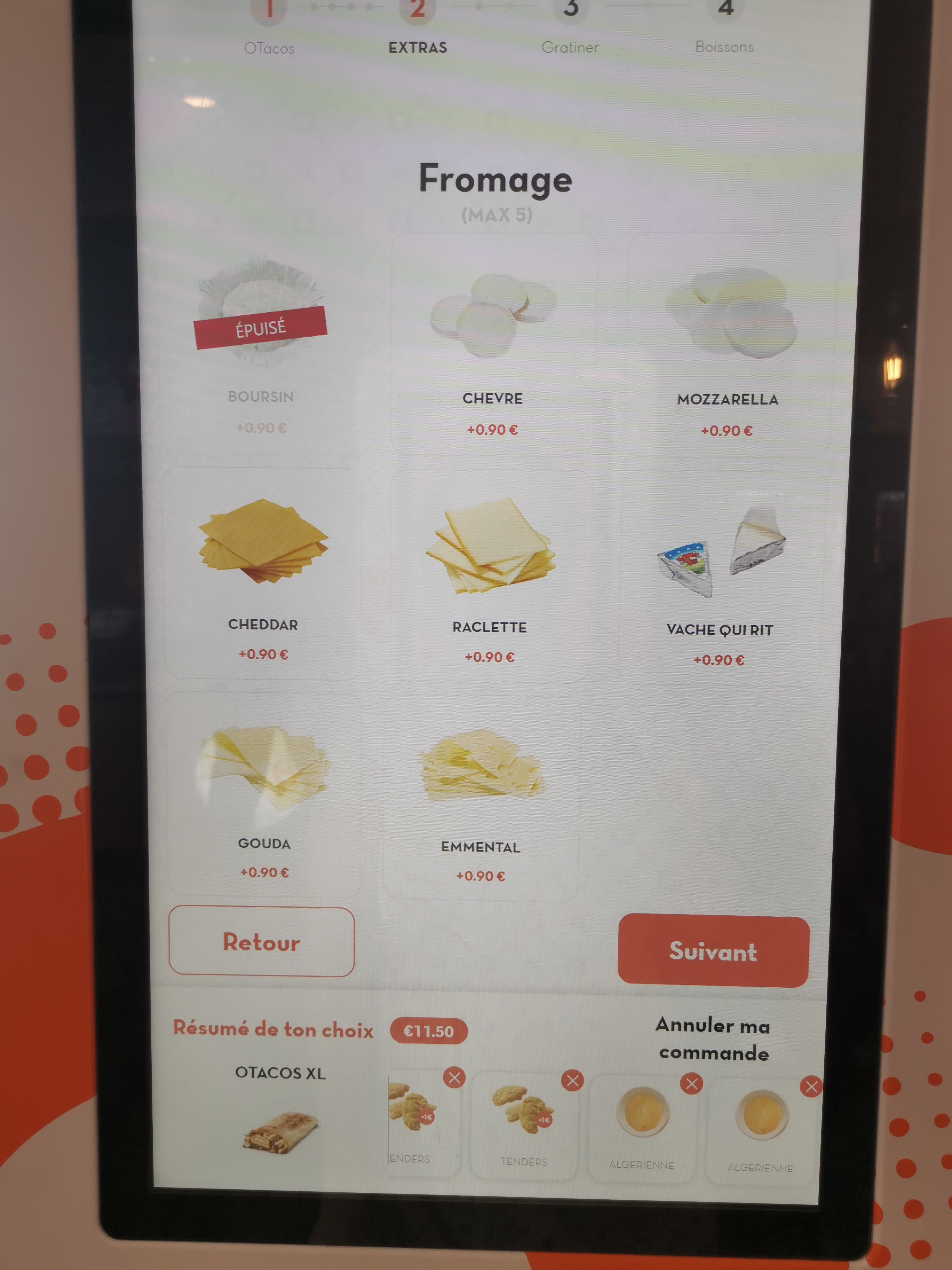Remove the last Algerienne sauce

(x=811, y=1086)
